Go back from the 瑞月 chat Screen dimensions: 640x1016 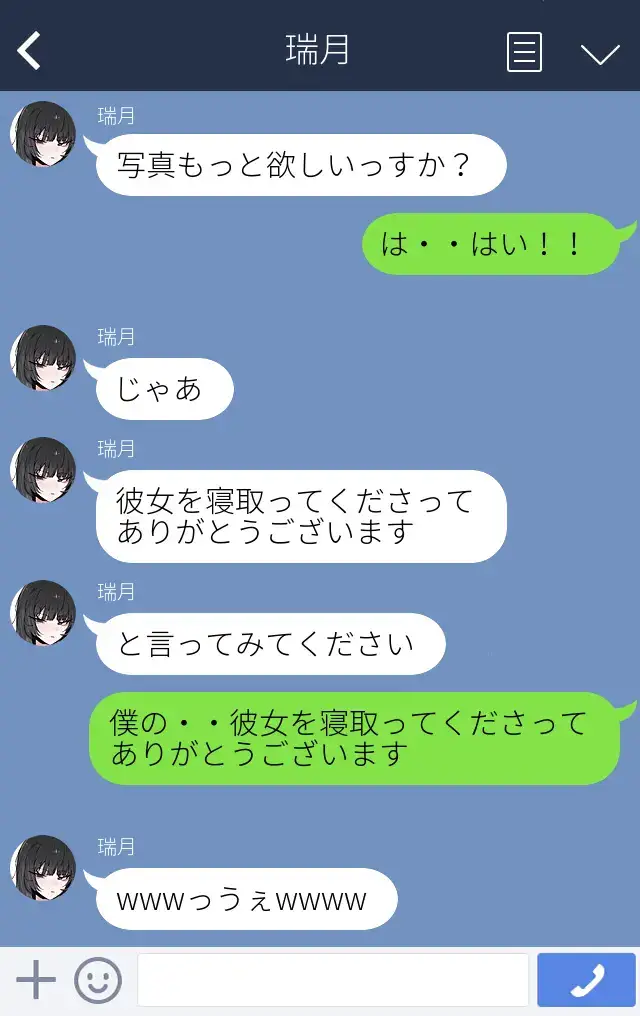[x=30, y=50]
